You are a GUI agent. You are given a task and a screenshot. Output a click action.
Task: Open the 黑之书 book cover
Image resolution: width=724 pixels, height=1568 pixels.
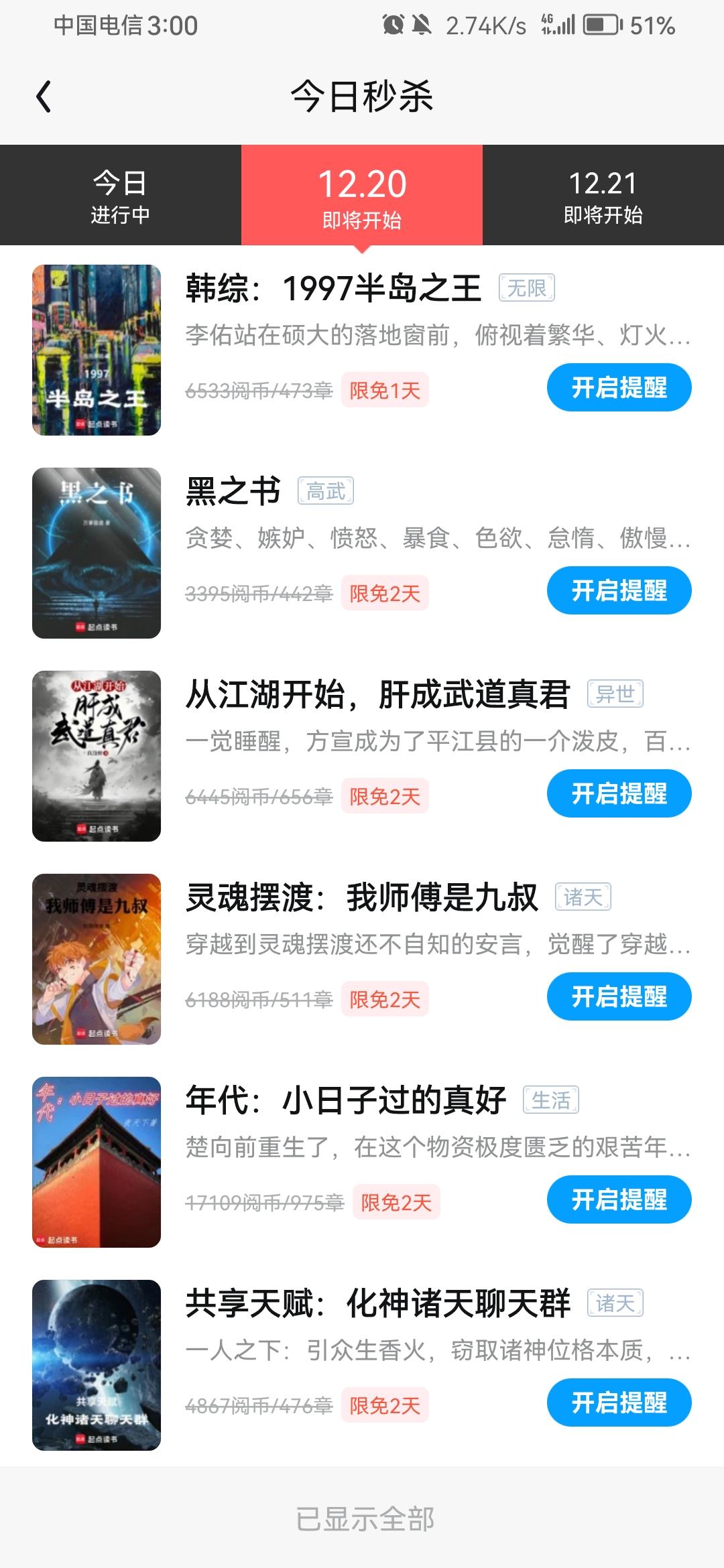(97, 553)
